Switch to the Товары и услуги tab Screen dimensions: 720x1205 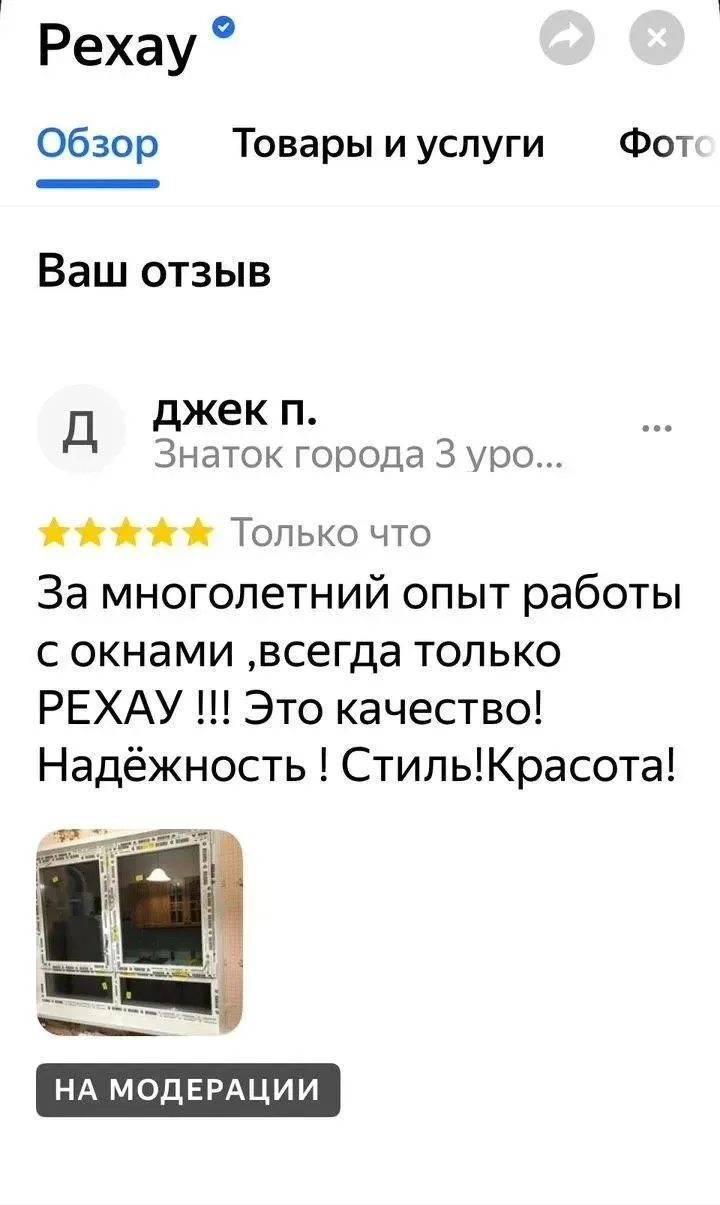(x=389, y=144)
